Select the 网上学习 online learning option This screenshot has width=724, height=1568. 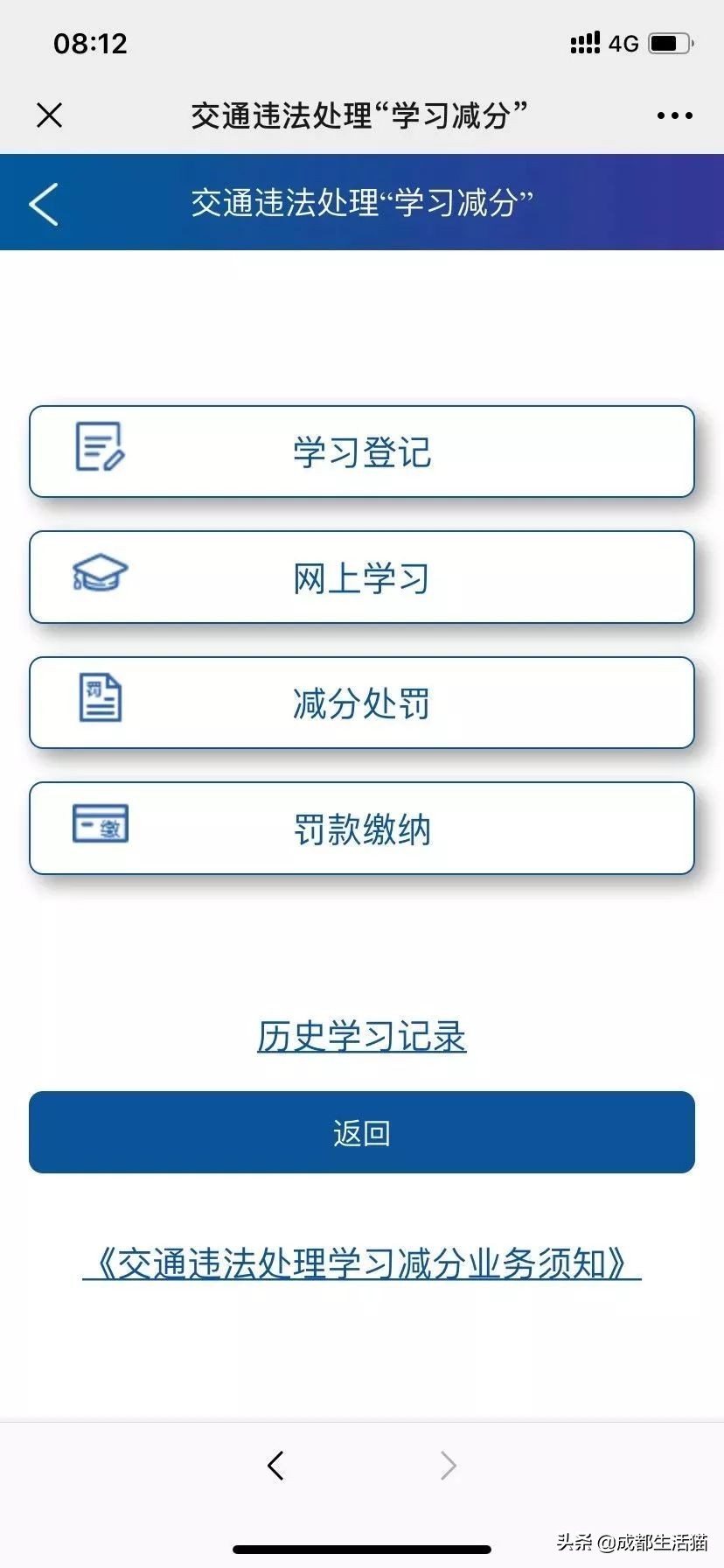click(x=361, y=577)
